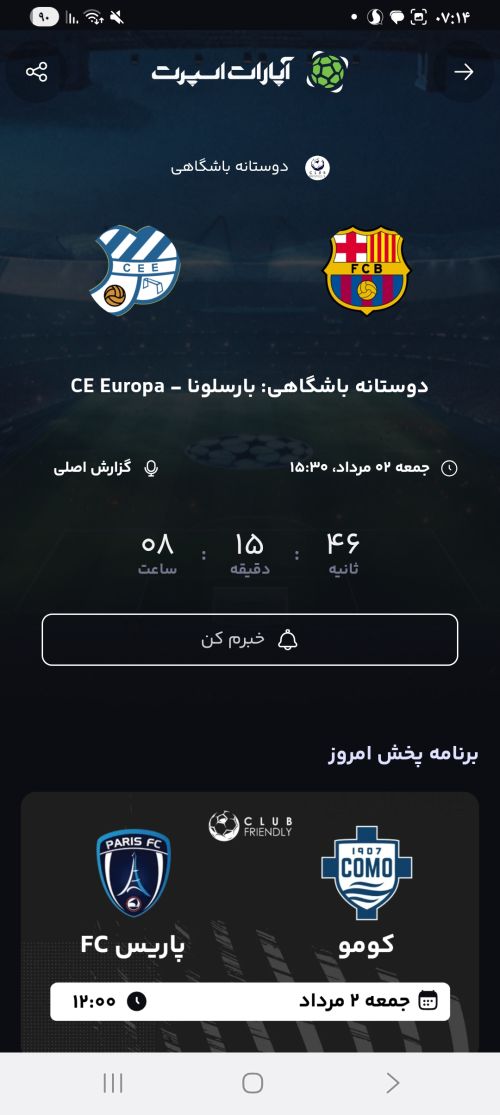Open the دوستانه باشگاهی competition link
500x1115 pixels.
250,167
